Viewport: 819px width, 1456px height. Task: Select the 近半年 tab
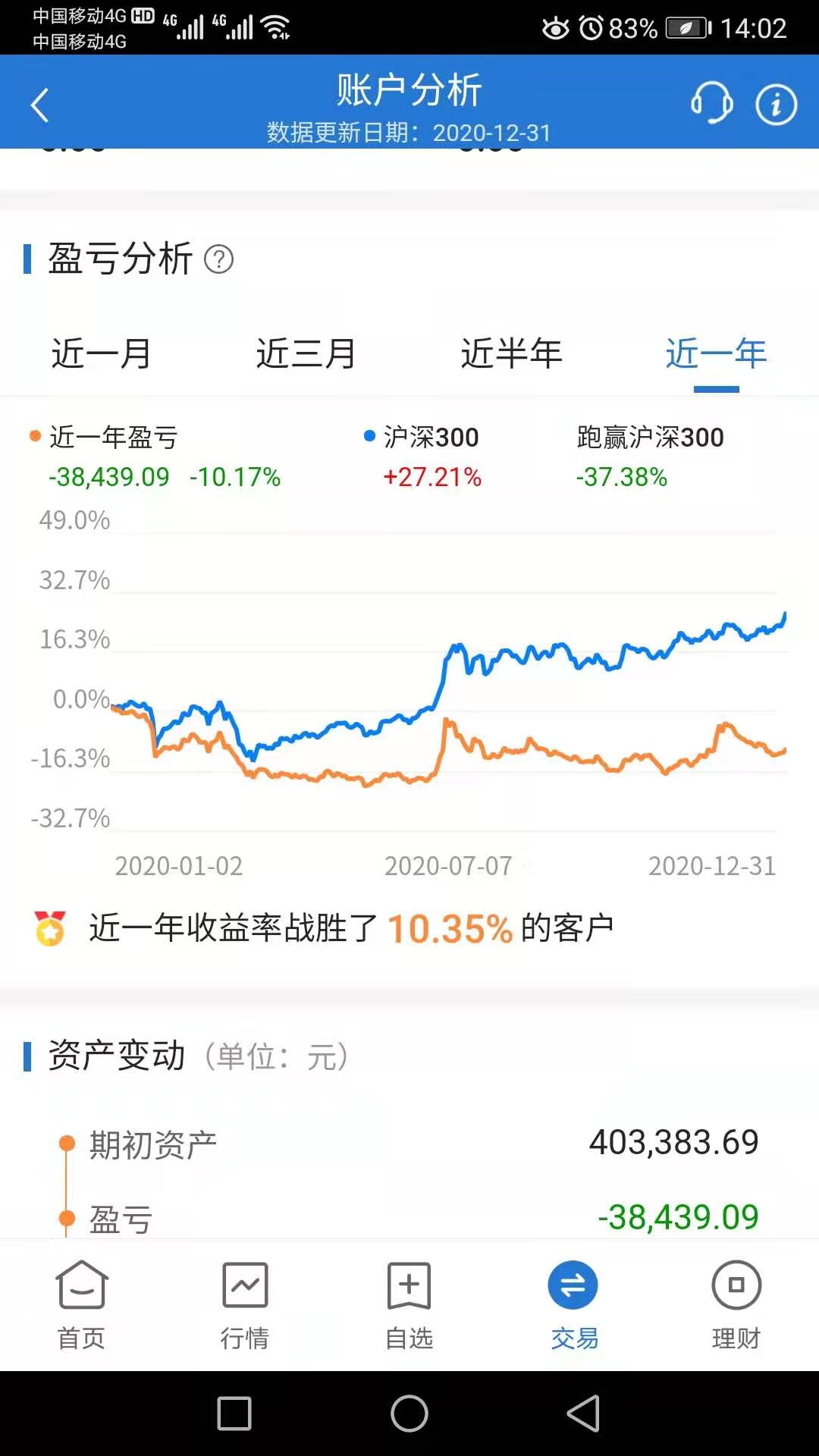511,353
